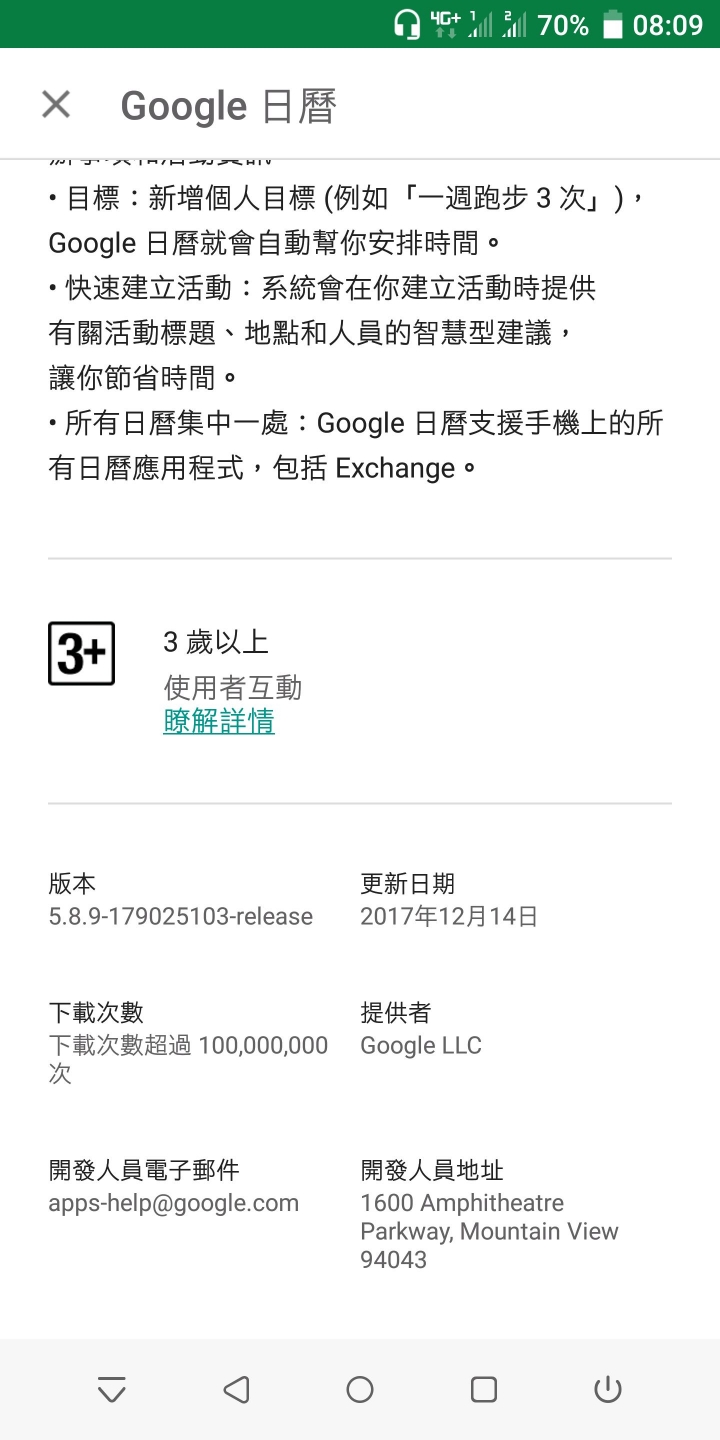720x1440 pixels.
Task: Go to the home screen
Action: click(360, 1389)
